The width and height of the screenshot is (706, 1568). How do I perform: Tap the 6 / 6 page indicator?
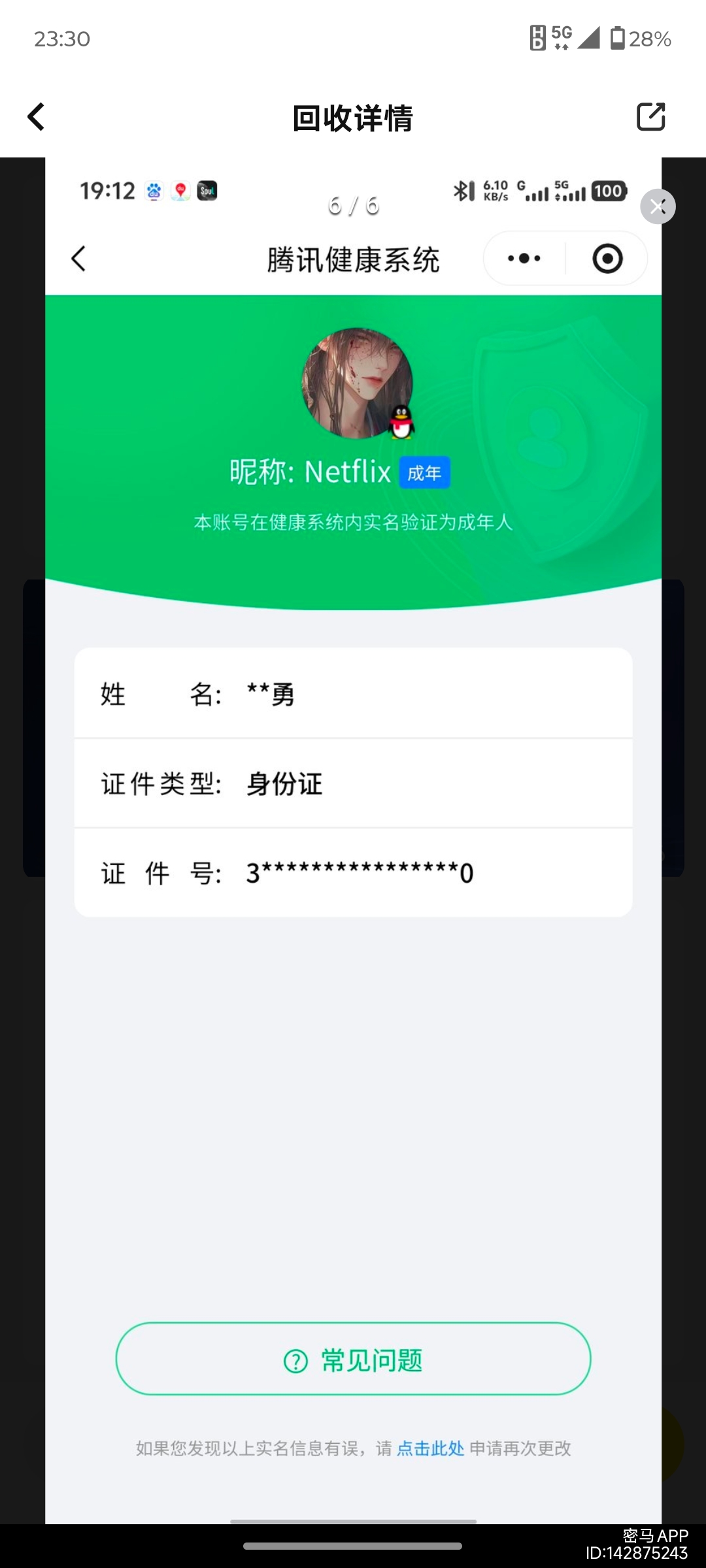point(353,205)
